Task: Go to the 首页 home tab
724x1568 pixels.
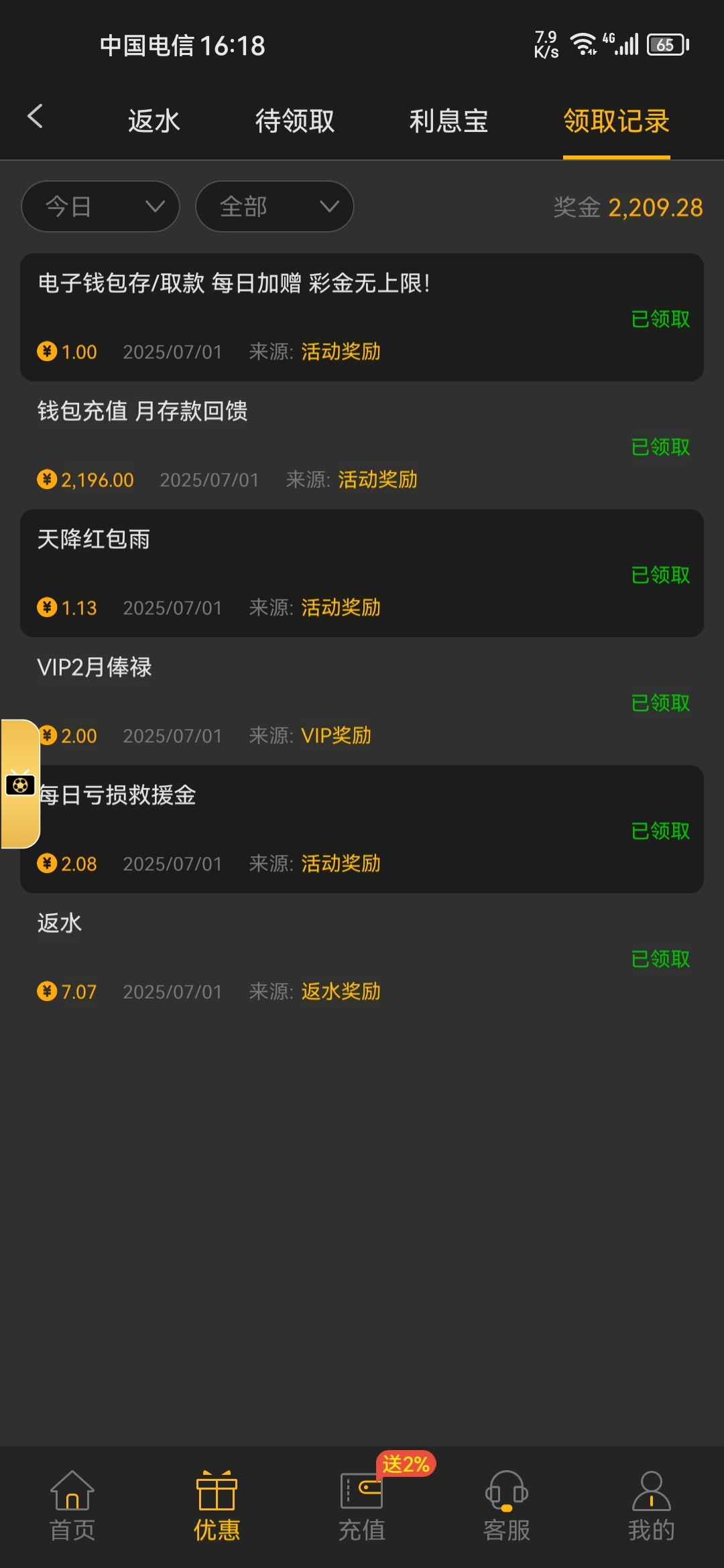Action: tap(72, 1505)
